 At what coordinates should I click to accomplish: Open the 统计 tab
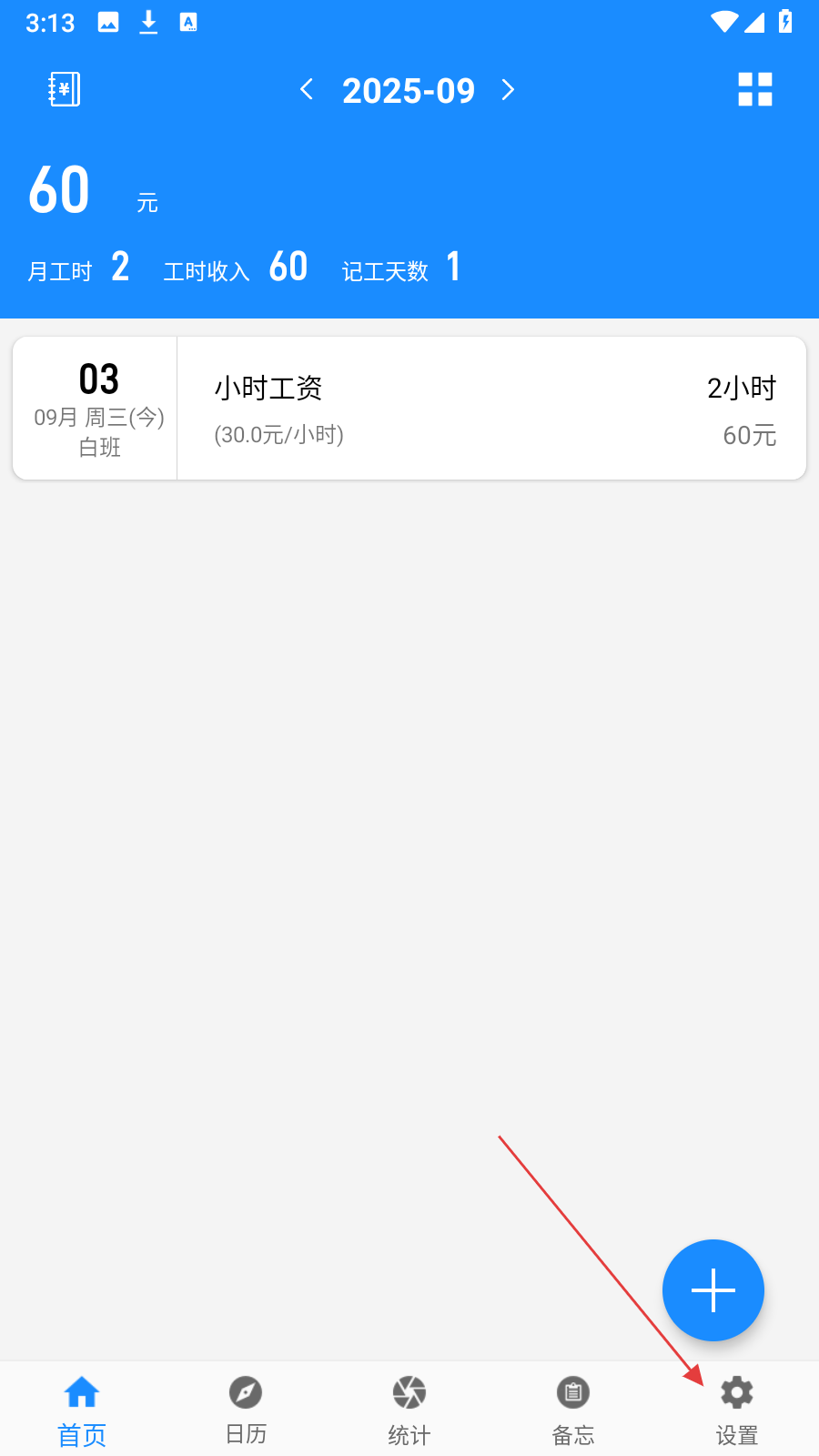tap(409, 1409)
